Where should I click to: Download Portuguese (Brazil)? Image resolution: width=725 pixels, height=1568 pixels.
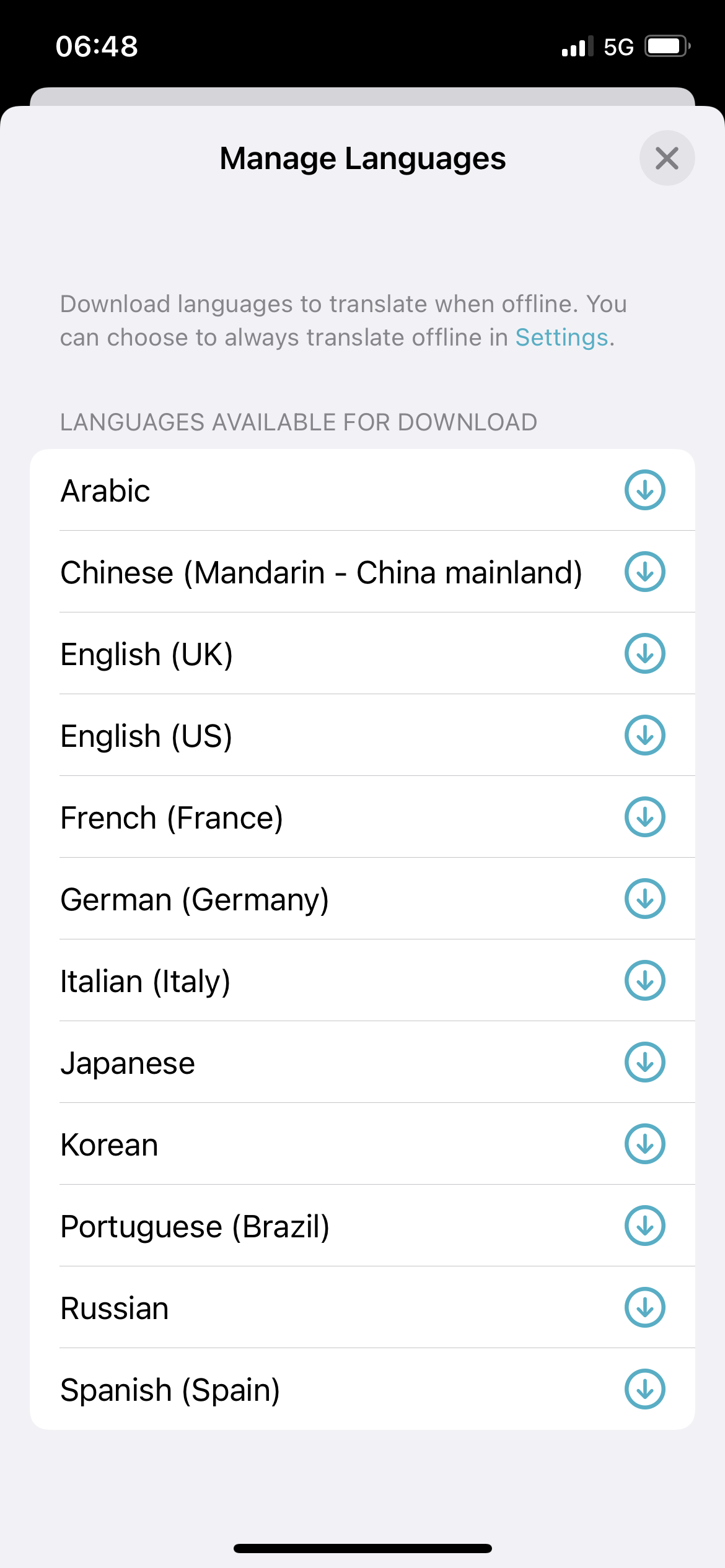pos(644,1226)
